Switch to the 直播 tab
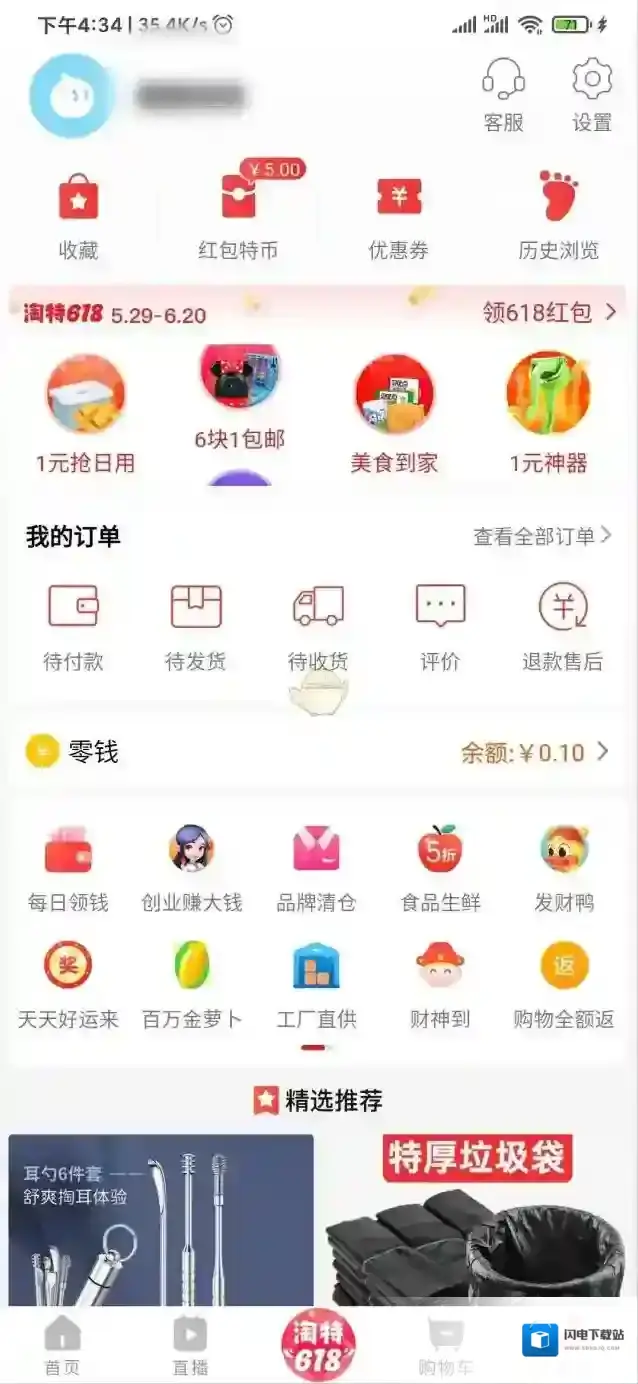This screenshot has width=638, height=1384. click(x=190, y=1345)
